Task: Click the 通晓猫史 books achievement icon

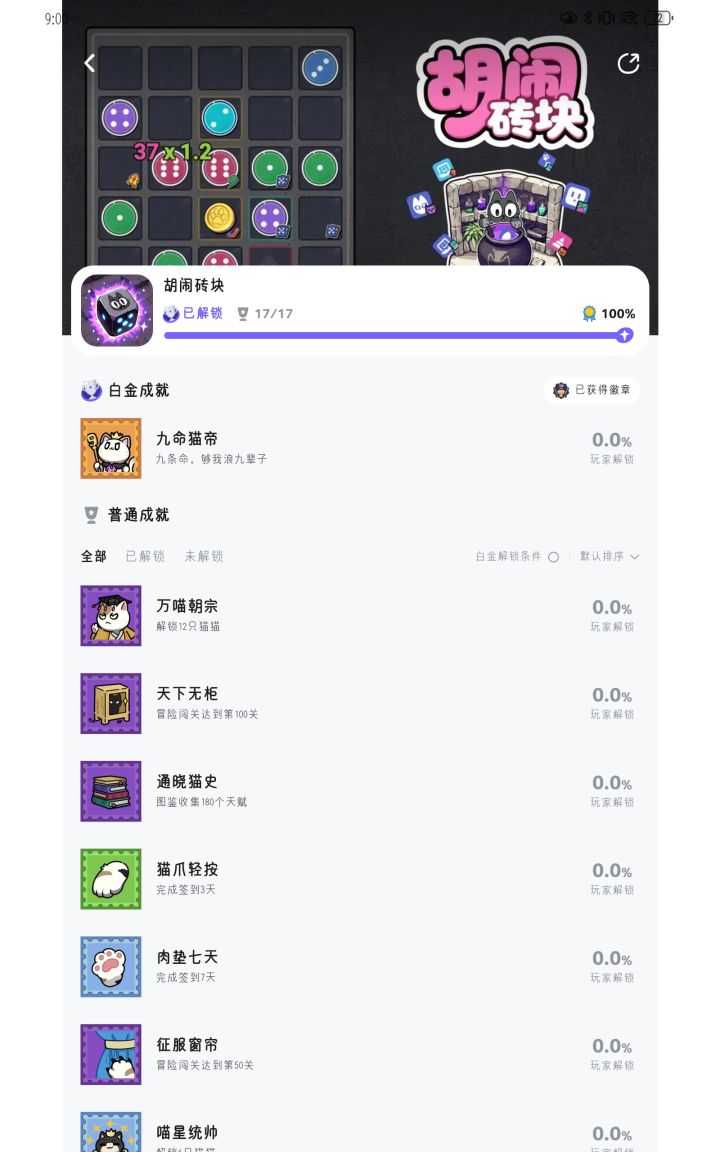Action: tap(110, 791)
